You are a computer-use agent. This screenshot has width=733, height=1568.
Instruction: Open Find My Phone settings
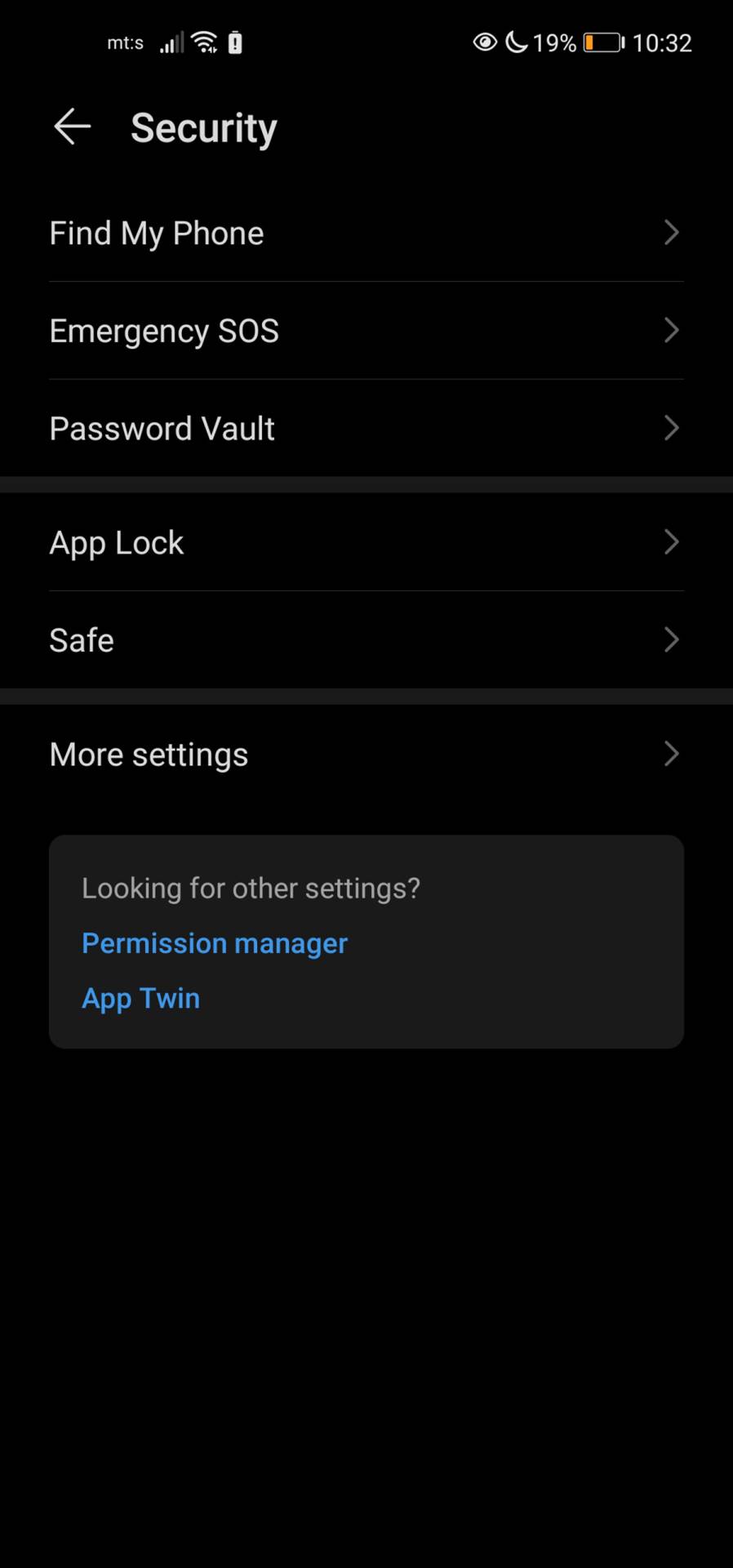(x=366, y=234)
